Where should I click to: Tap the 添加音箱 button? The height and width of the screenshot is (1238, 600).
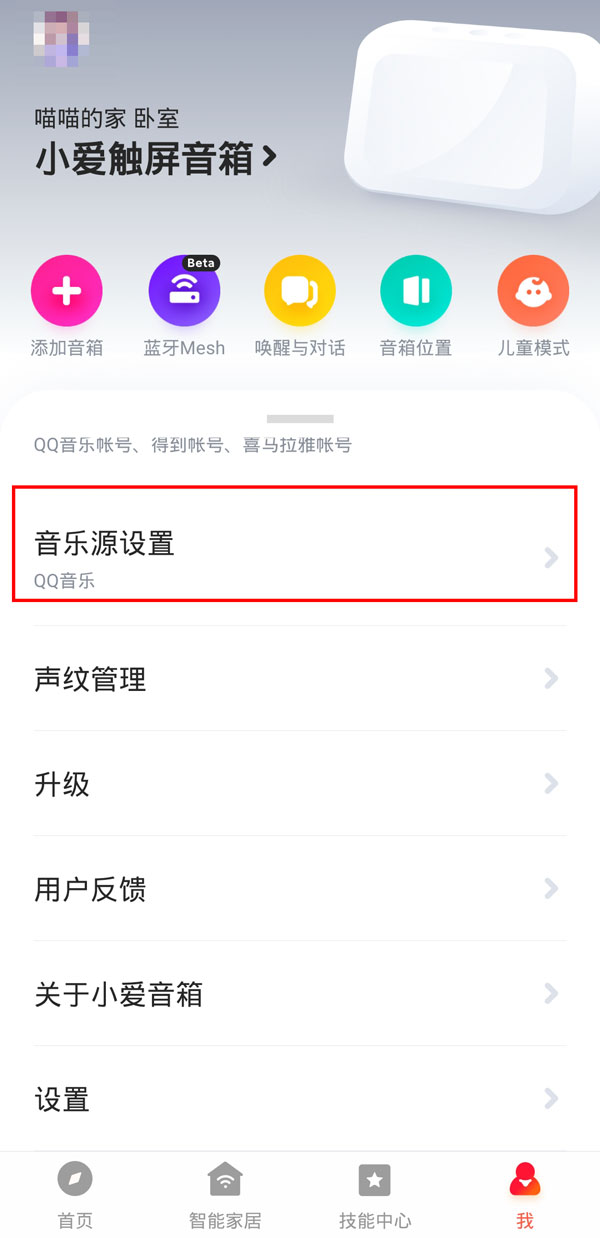tap(67, 291)
